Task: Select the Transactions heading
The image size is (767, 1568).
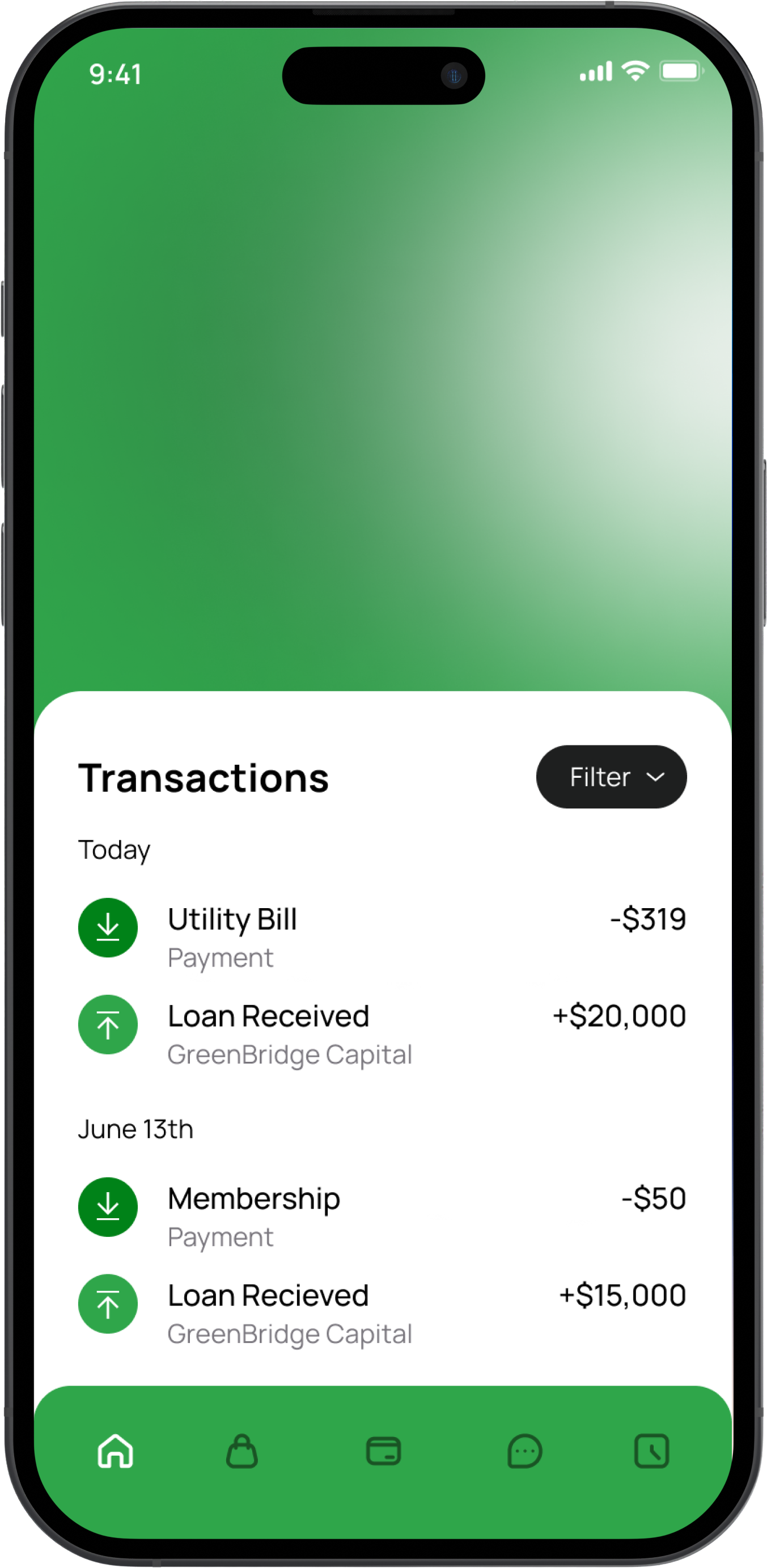Action: pyautogui.click(x=204, y=776)
